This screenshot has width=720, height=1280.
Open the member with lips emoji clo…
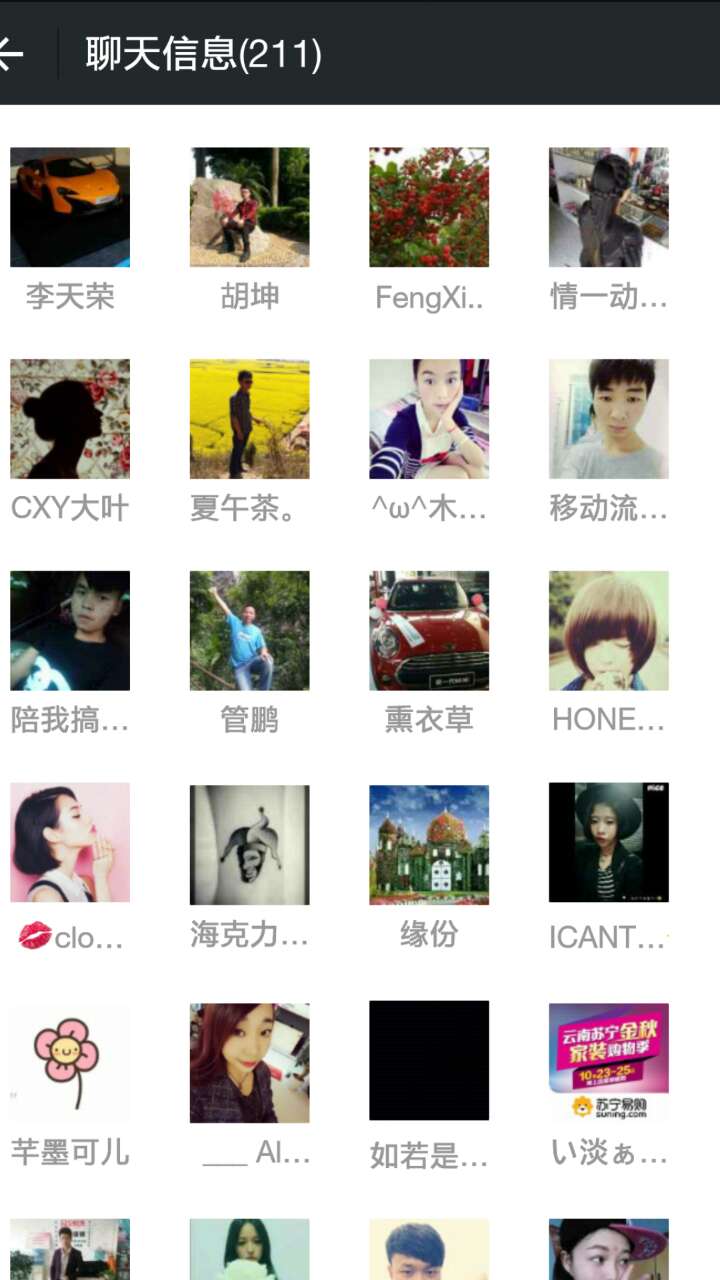[70, 843]
